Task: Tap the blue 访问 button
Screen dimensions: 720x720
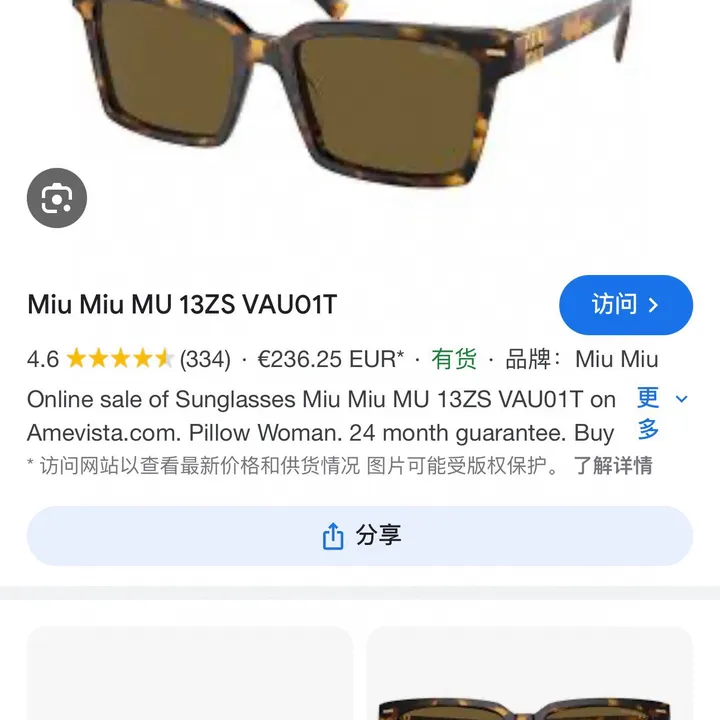Action: [x=625, y=305]
